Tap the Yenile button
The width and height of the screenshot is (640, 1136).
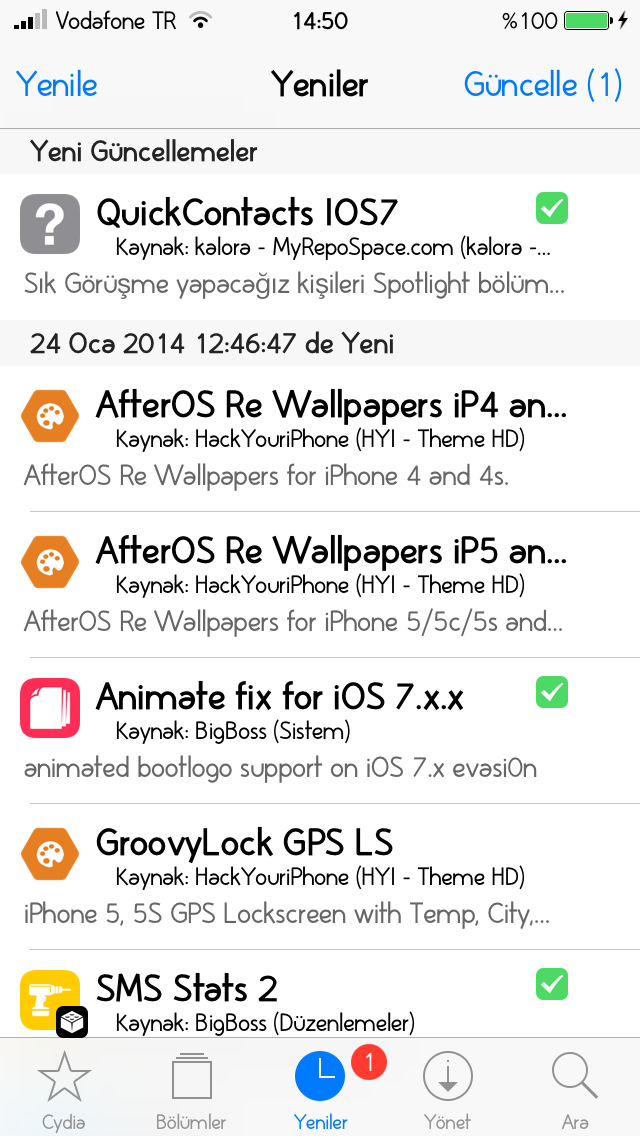click(57, 85)
